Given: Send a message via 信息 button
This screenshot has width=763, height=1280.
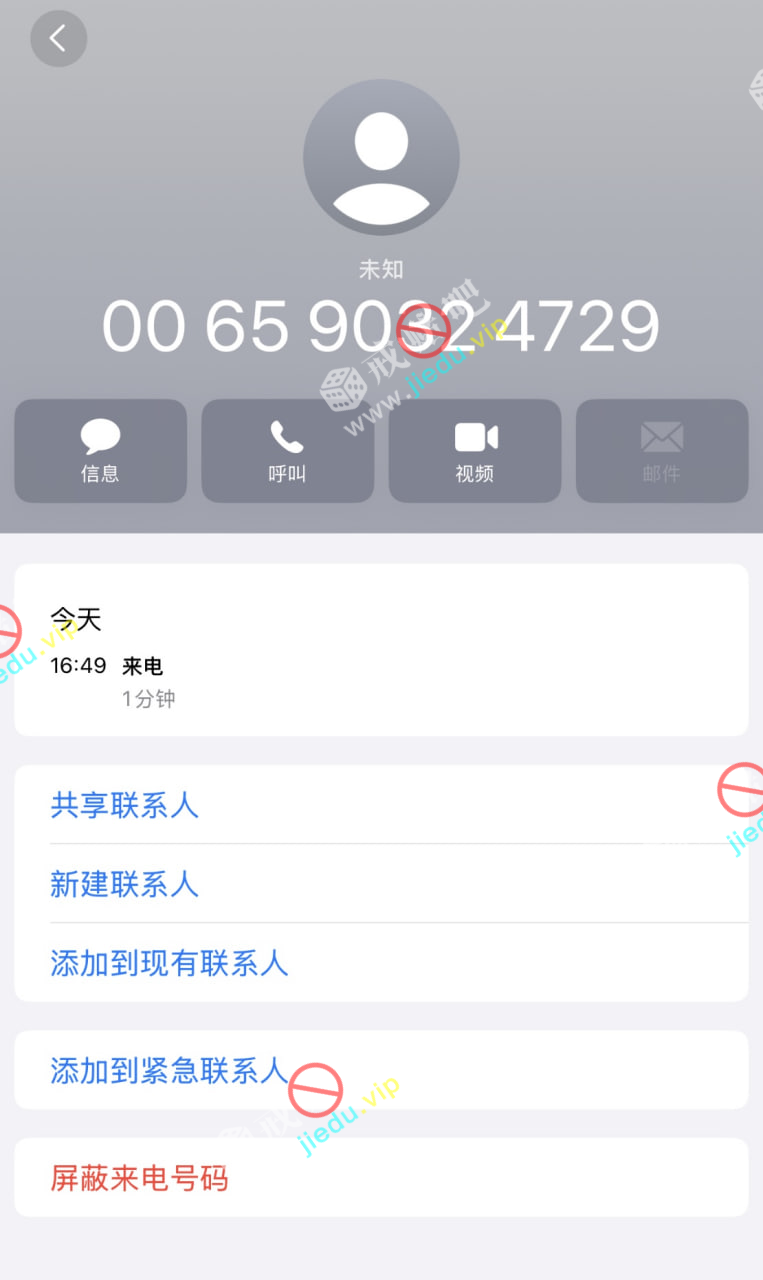Looking at the screenshot, I should click(100, 451).
